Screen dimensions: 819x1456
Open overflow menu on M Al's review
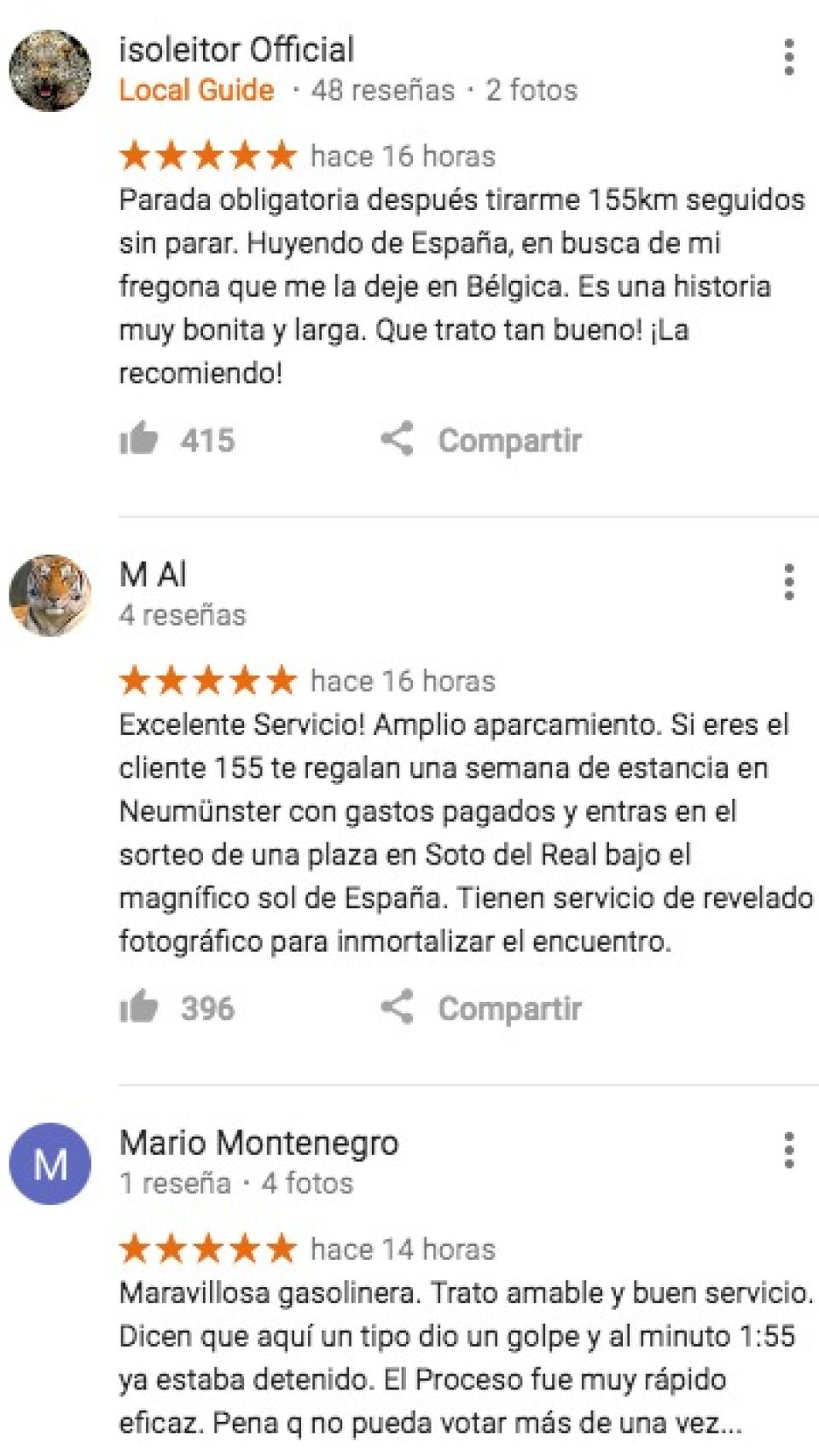[789, 582]
